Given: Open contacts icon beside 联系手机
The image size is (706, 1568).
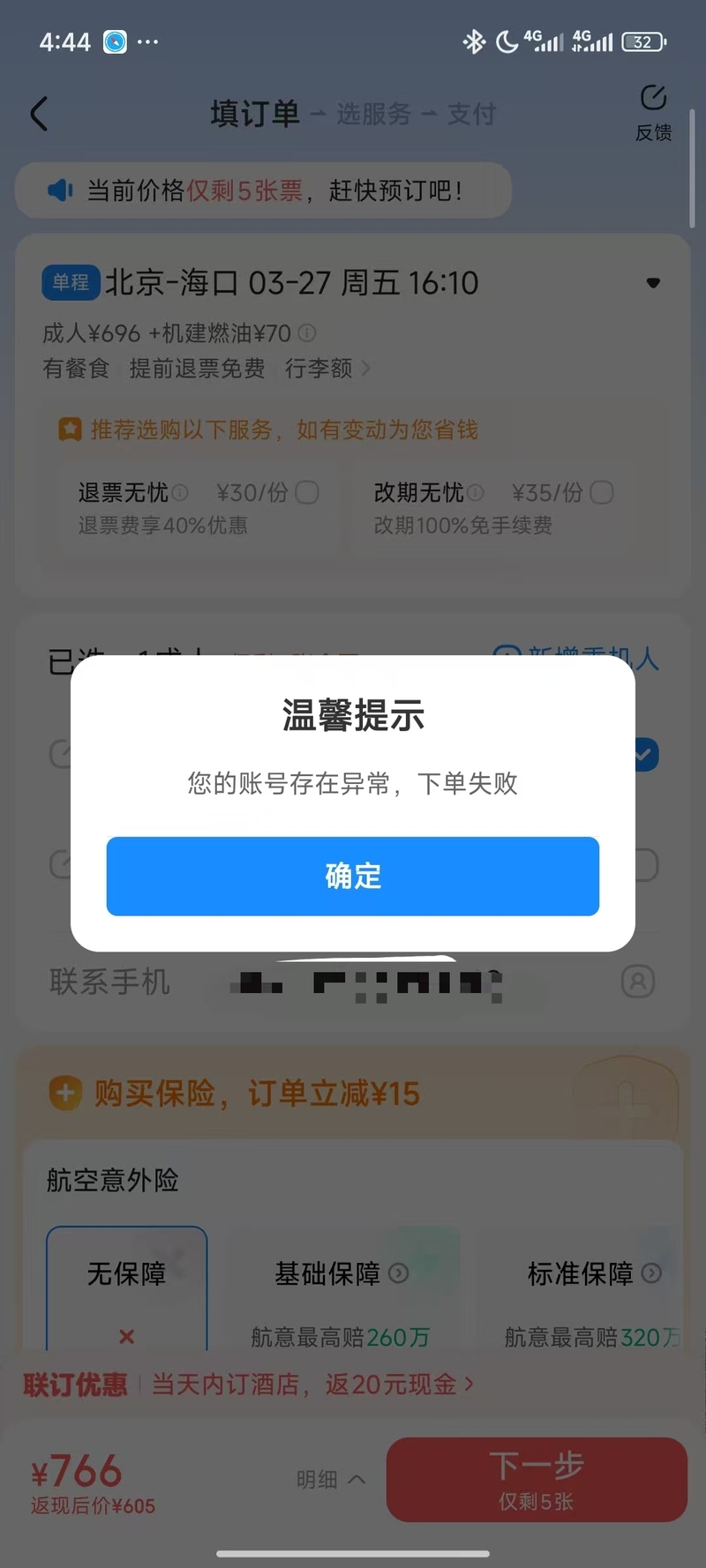Looking at the screenshot, I should click(x=637, y=981).
